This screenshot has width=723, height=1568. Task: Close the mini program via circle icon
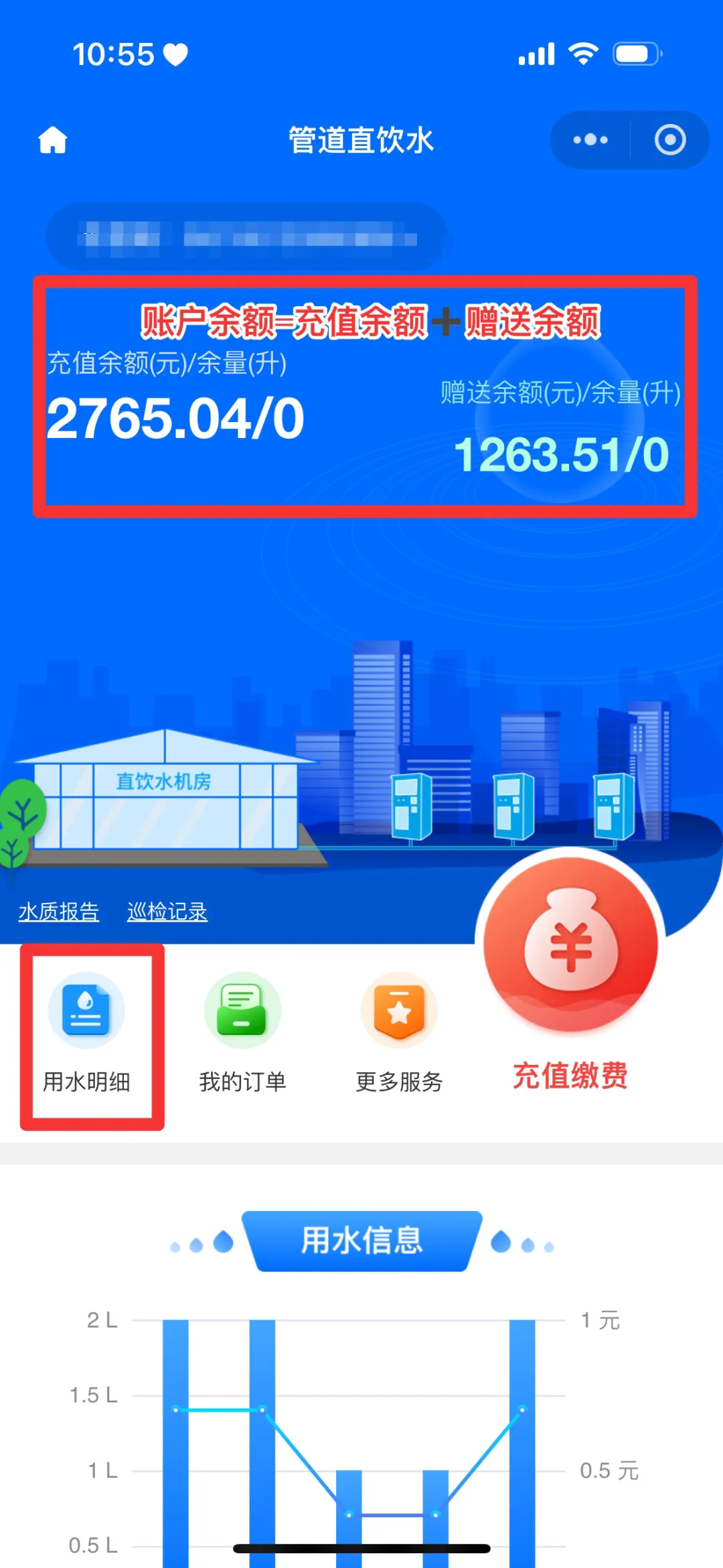[x=669, y=140]
